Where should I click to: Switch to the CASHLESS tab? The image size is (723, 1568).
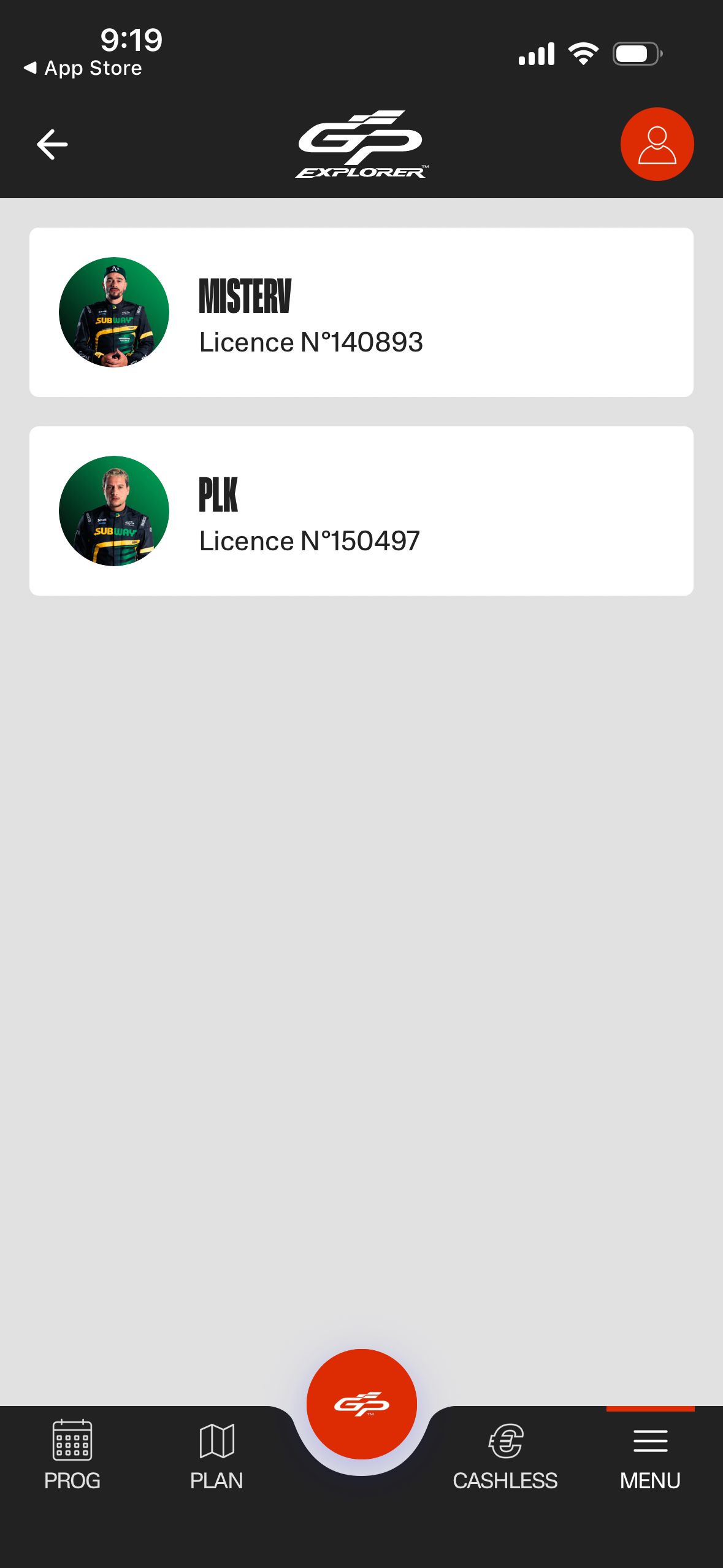point(505,1455)
